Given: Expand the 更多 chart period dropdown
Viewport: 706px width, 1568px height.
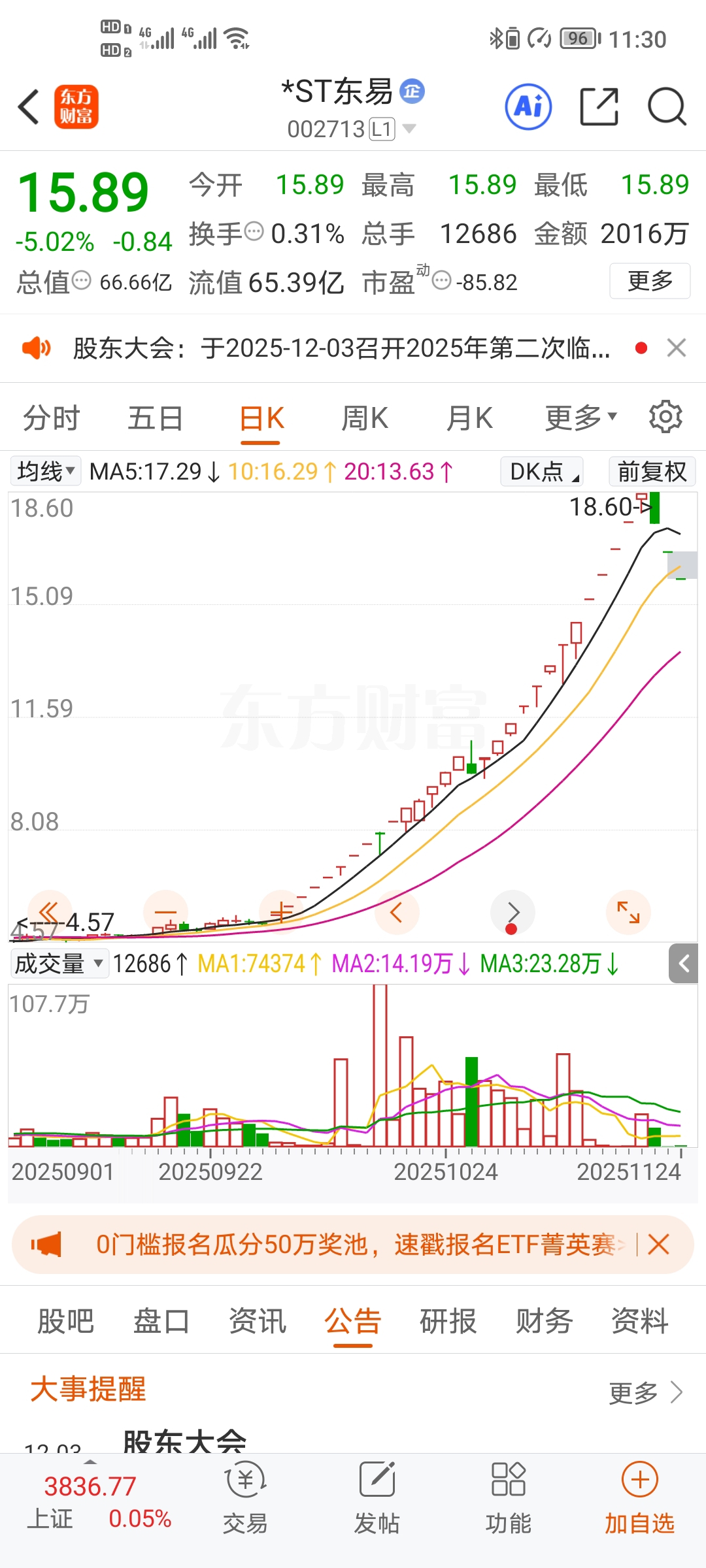Looking at the screenshot, I should pyautogui.click(x=580, y=418).
